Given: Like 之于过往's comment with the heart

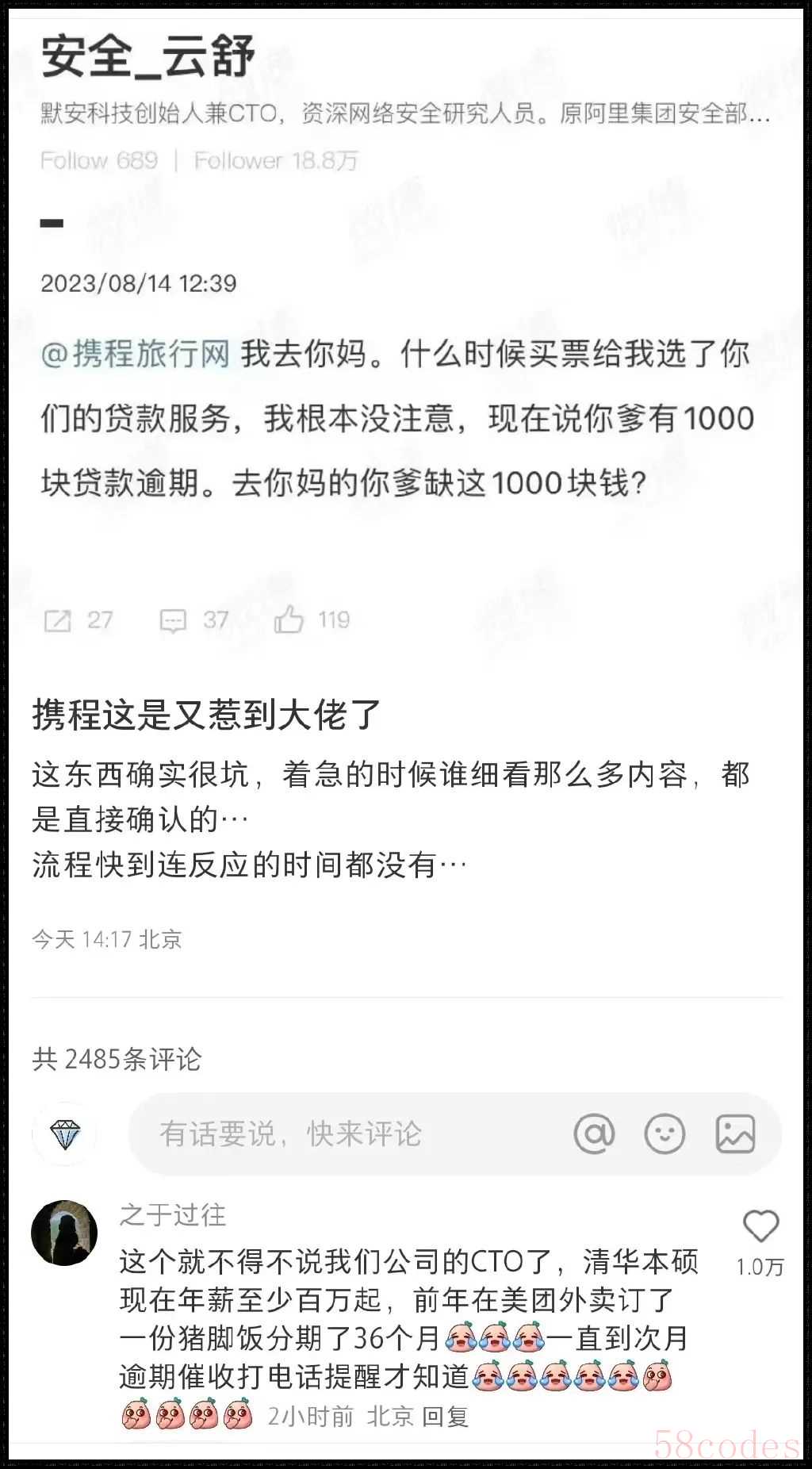Looking at the screenshot, I should click(760, 1227).
